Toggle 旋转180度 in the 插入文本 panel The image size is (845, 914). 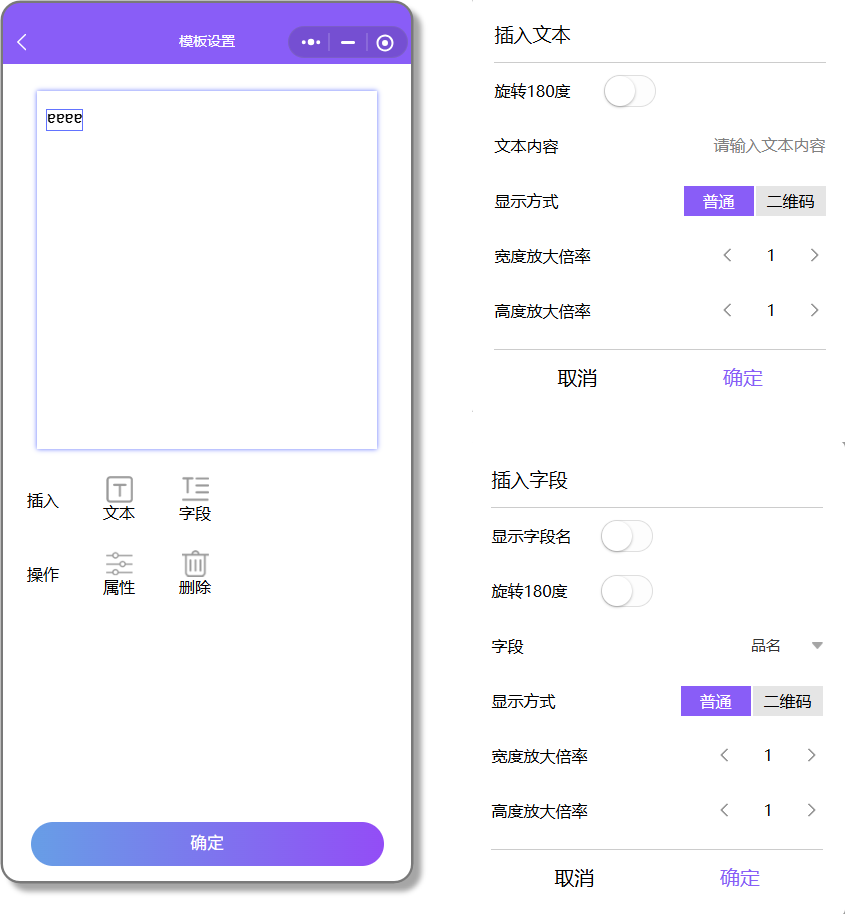pos(629,92)
